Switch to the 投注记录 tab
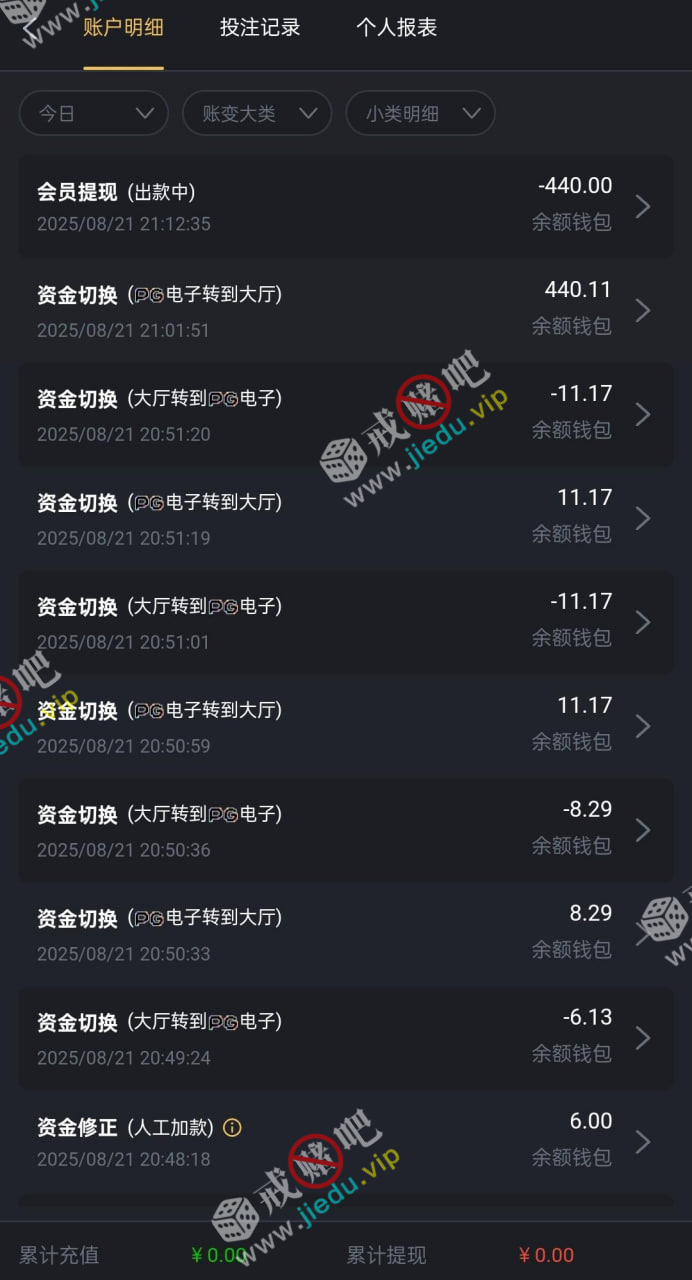 [260, 28]
